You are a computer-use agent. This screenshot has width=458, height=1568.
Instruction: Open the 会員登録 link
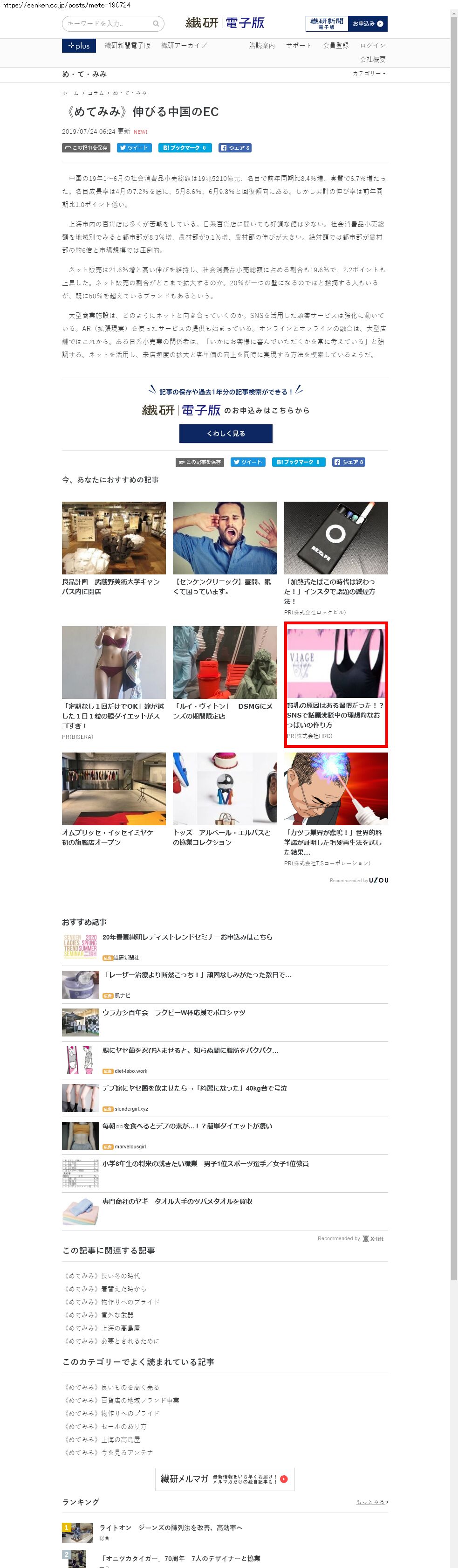pos(336,46)
